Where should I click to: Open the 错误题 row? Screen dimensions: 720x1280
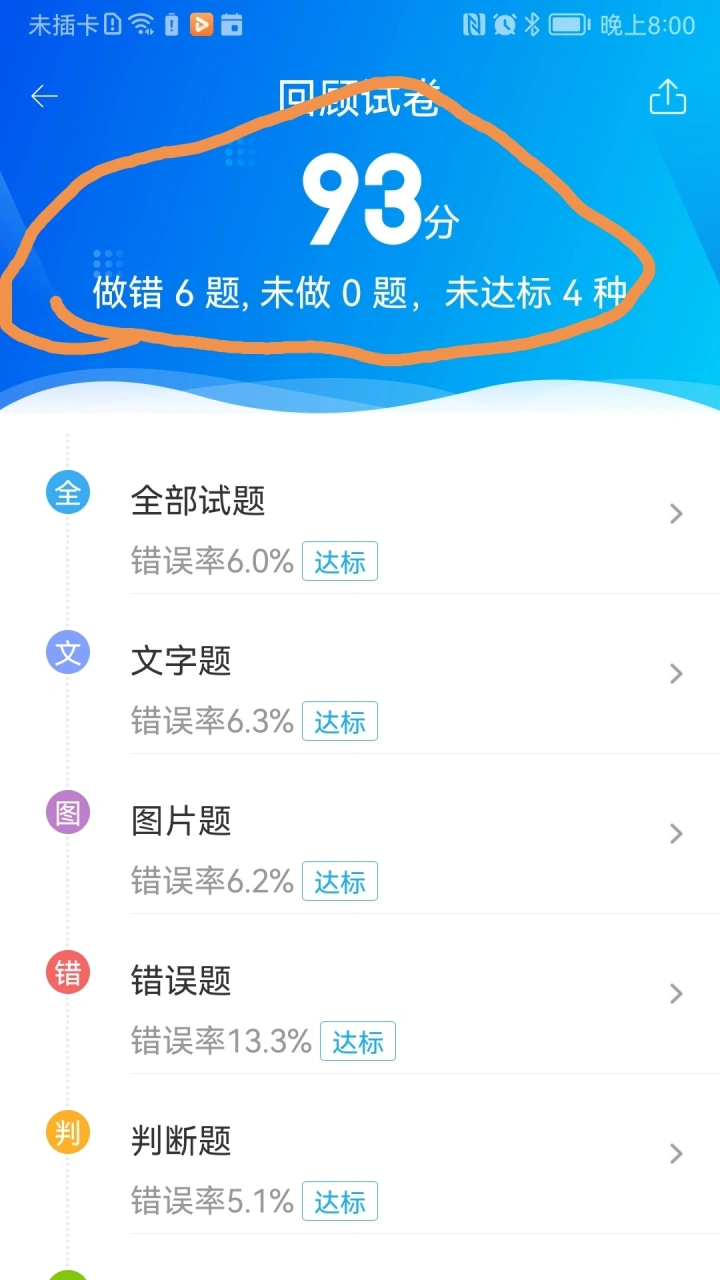click(x=400, y=995)
